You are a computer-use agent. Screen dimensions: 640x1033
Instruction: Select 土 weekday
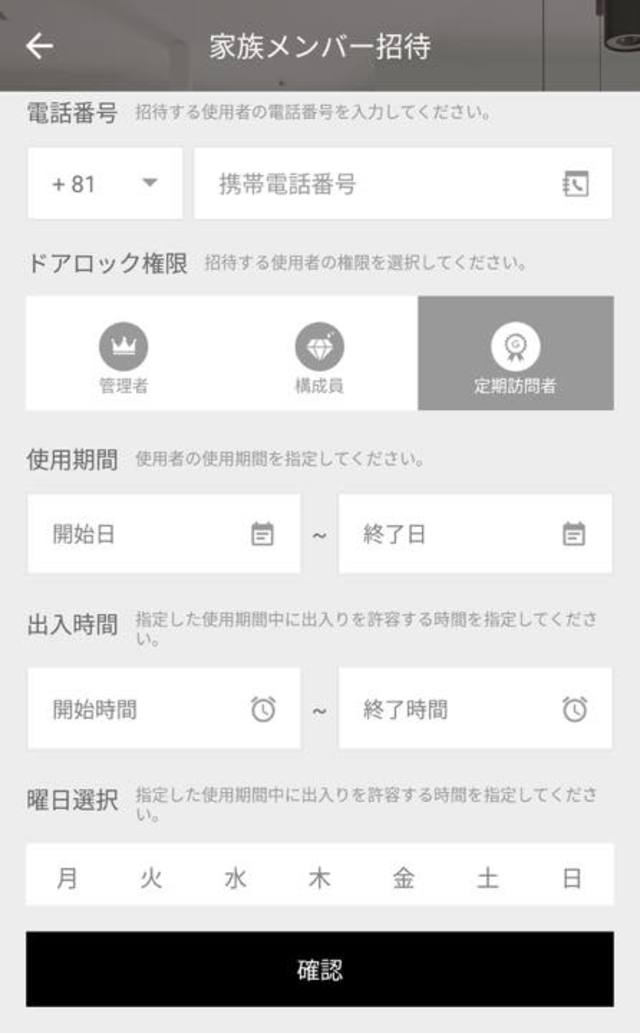488,878
